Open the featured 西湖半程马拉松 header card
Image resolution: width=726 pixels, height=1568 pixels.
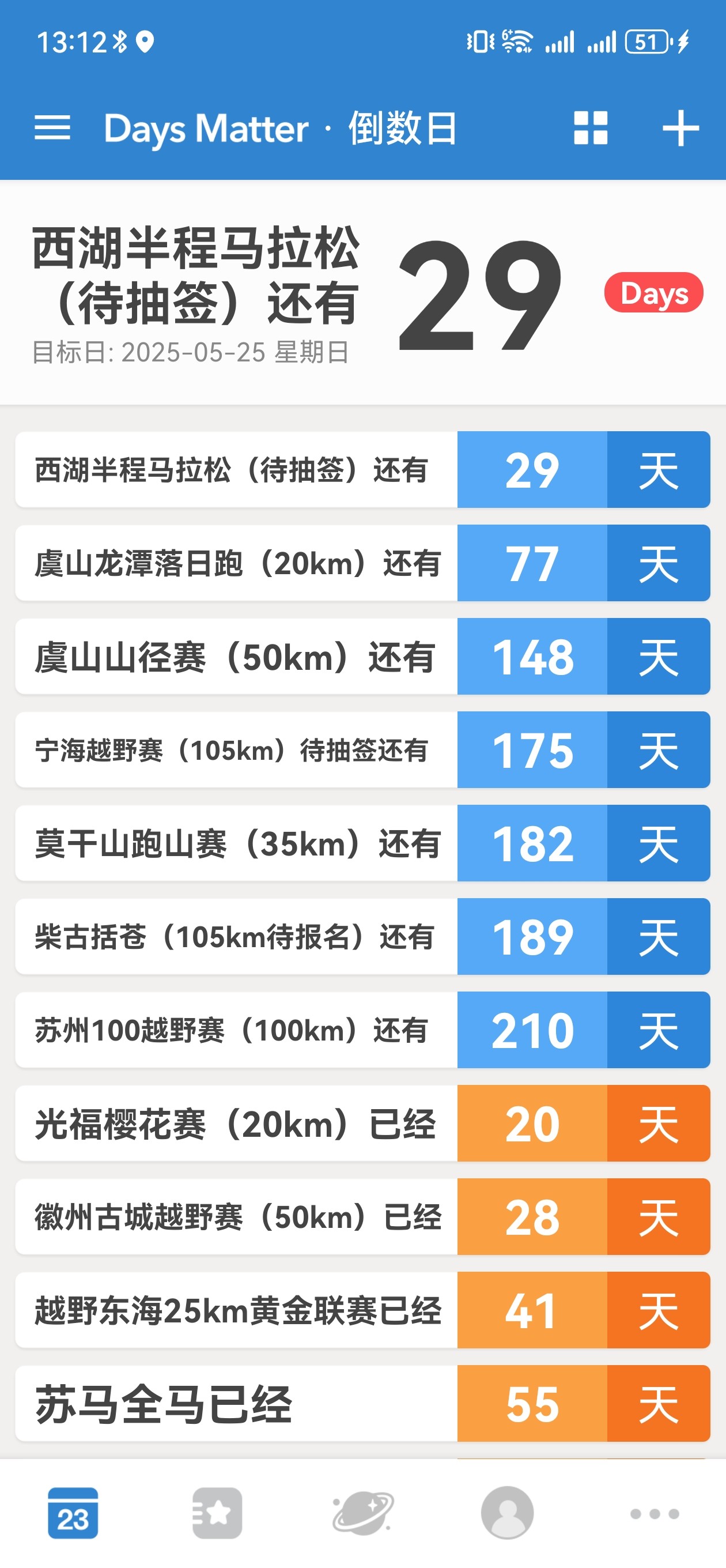[362, 293]
